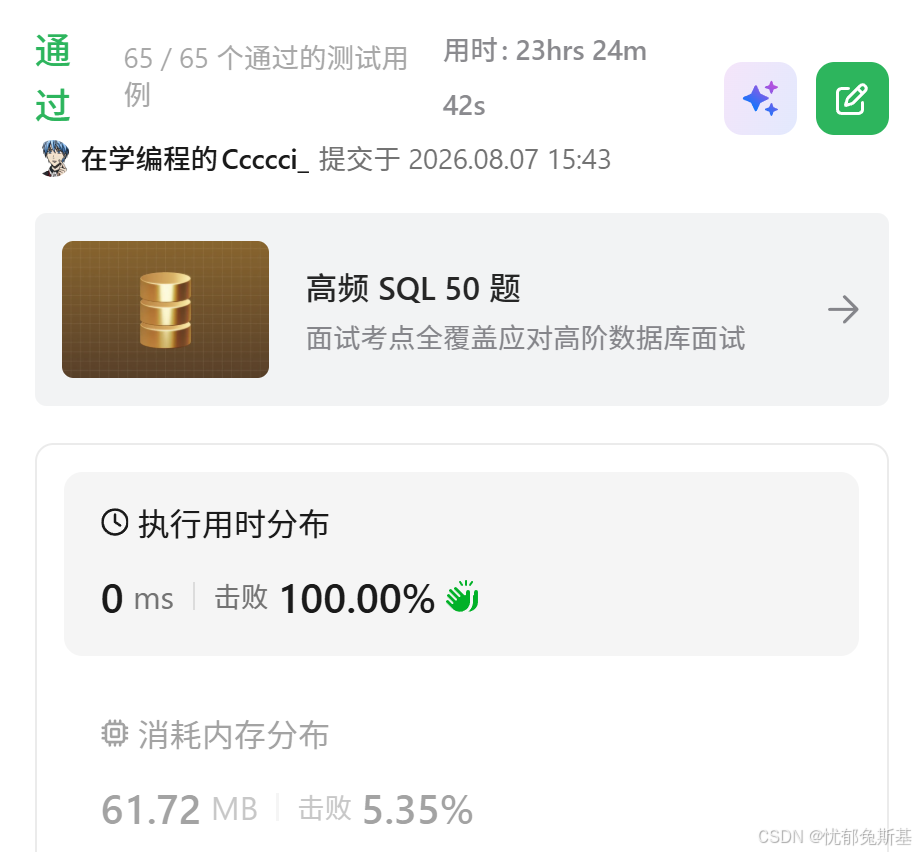Select the 执行用时分布 runtime card
Image resolution: width=916 pixels, height=852 pixels.
click(x=461, y=563)
